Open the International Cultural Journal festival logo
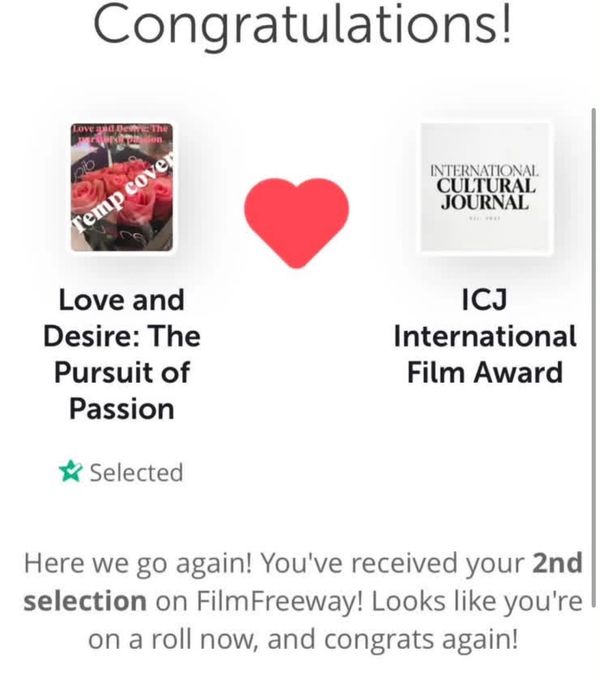 (485, 187)
